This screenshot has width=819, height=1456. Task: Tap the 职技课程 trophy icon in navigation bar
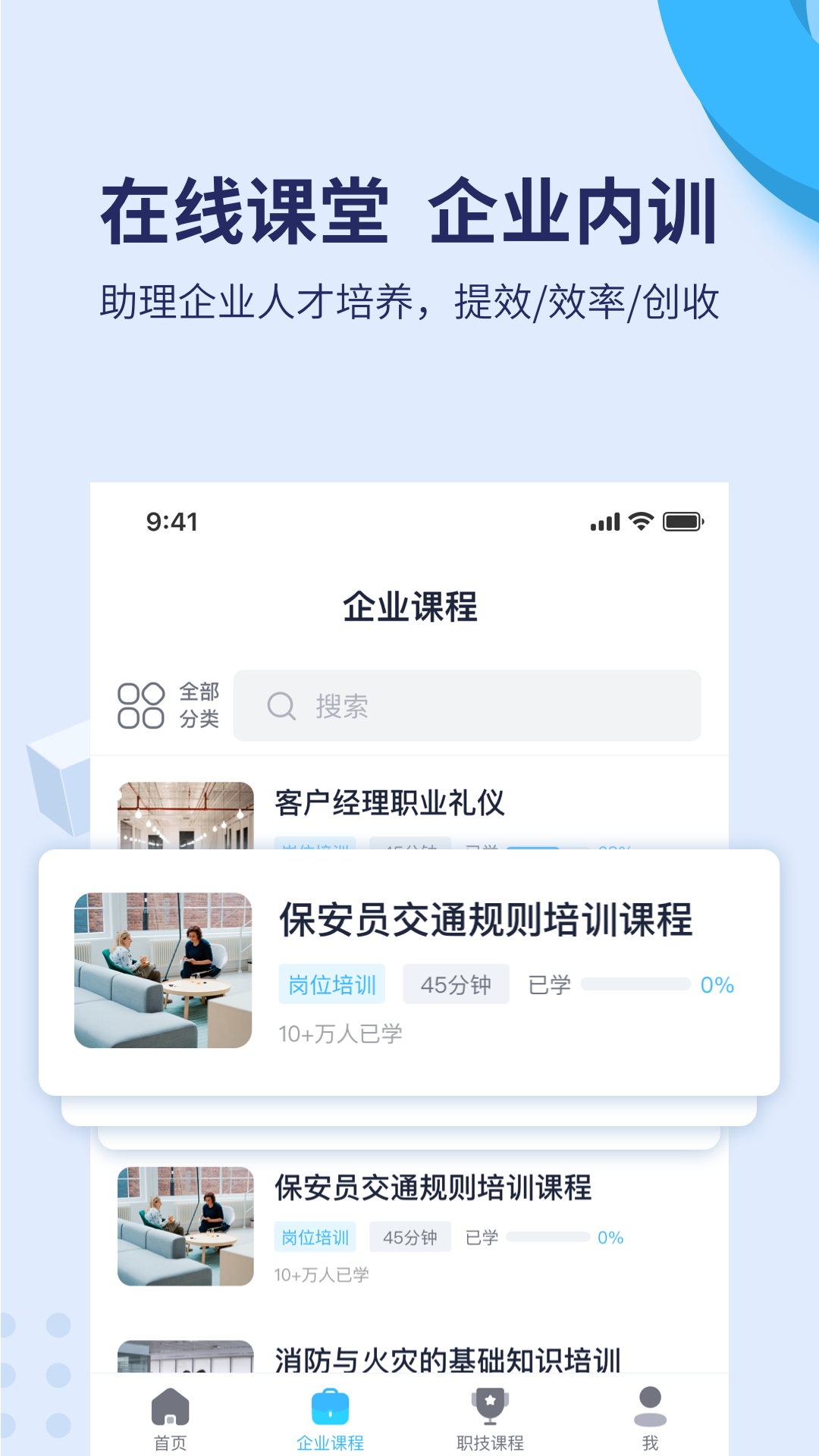(489, 1407)
